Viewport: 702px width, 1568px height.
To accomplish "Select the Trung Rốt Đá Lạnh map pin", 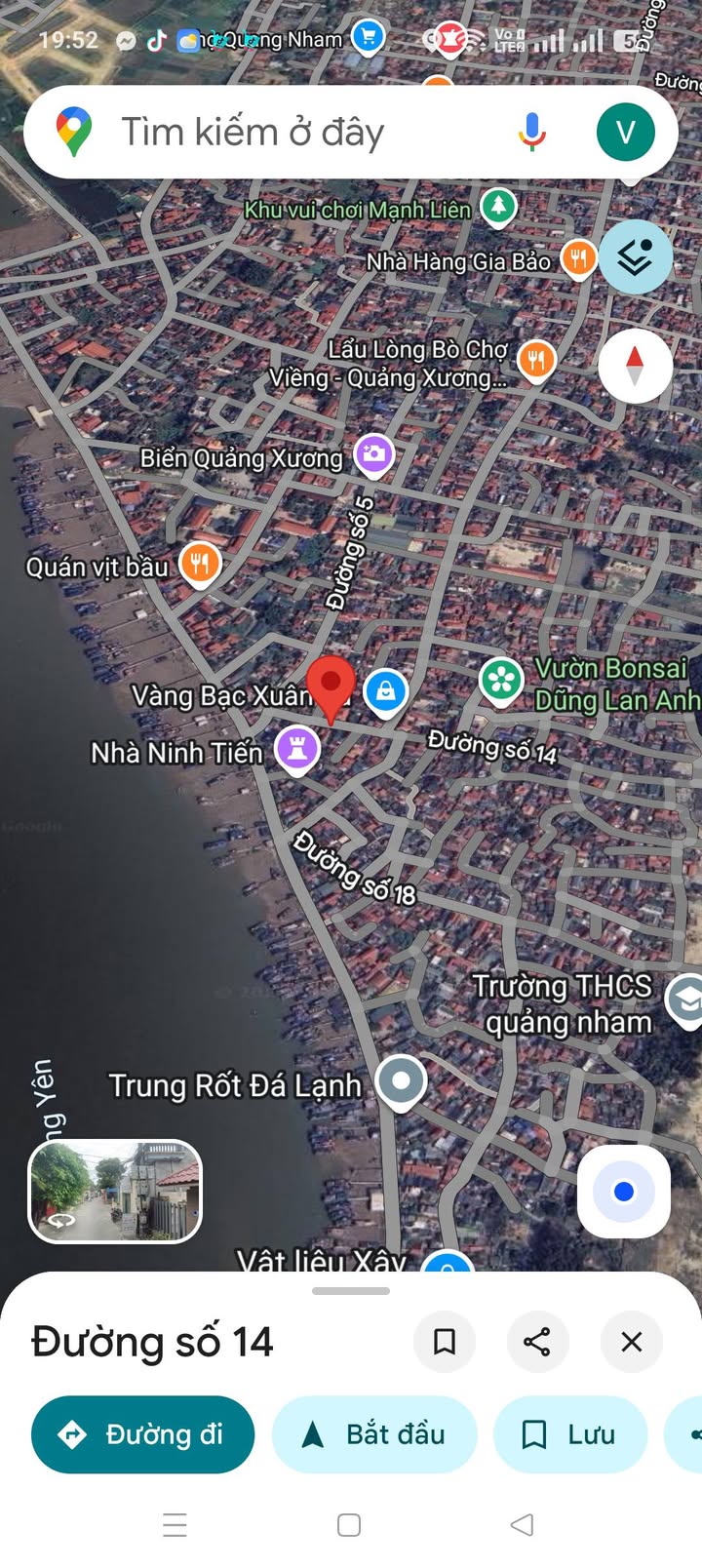I will (401, 1080).
